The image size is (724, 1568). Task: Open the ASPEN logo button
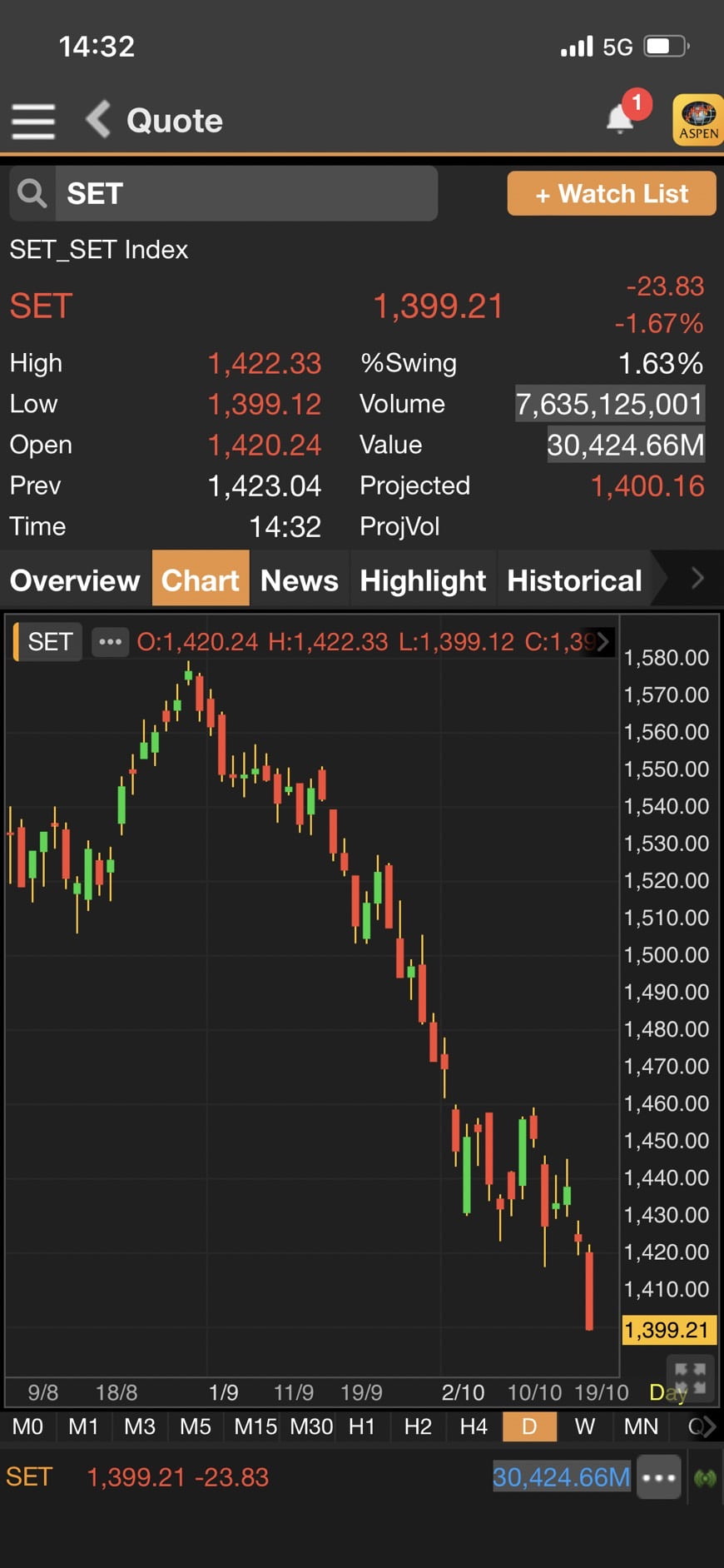coord(698,120)
